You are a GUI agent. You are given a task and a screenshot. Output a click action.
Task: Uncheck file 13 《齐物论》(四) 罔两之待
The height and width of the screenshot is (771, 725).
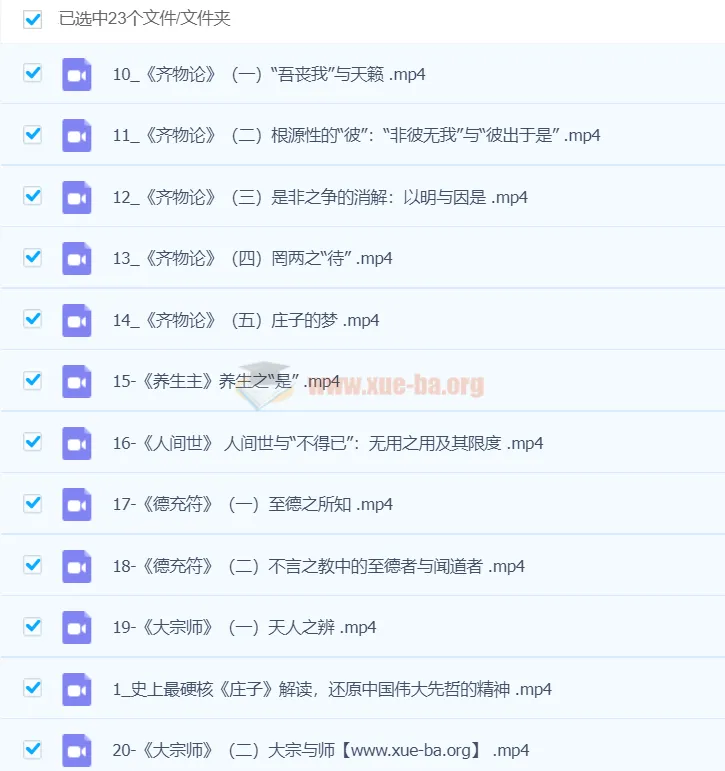(33, 257)
